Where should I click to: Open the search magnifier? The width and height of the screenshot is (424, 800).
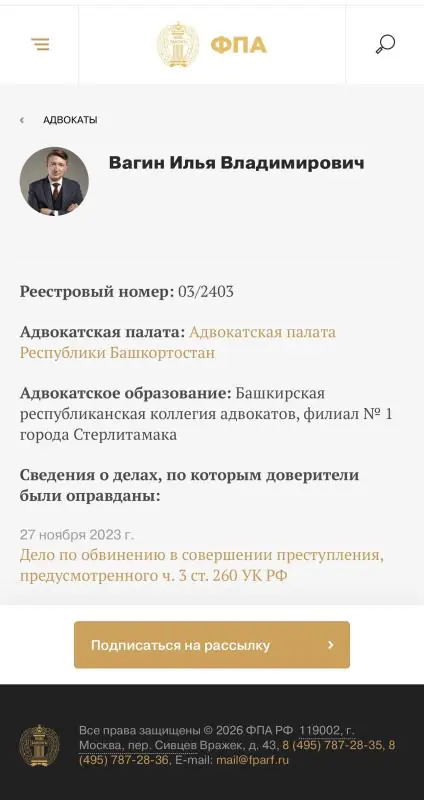[385, 44]
